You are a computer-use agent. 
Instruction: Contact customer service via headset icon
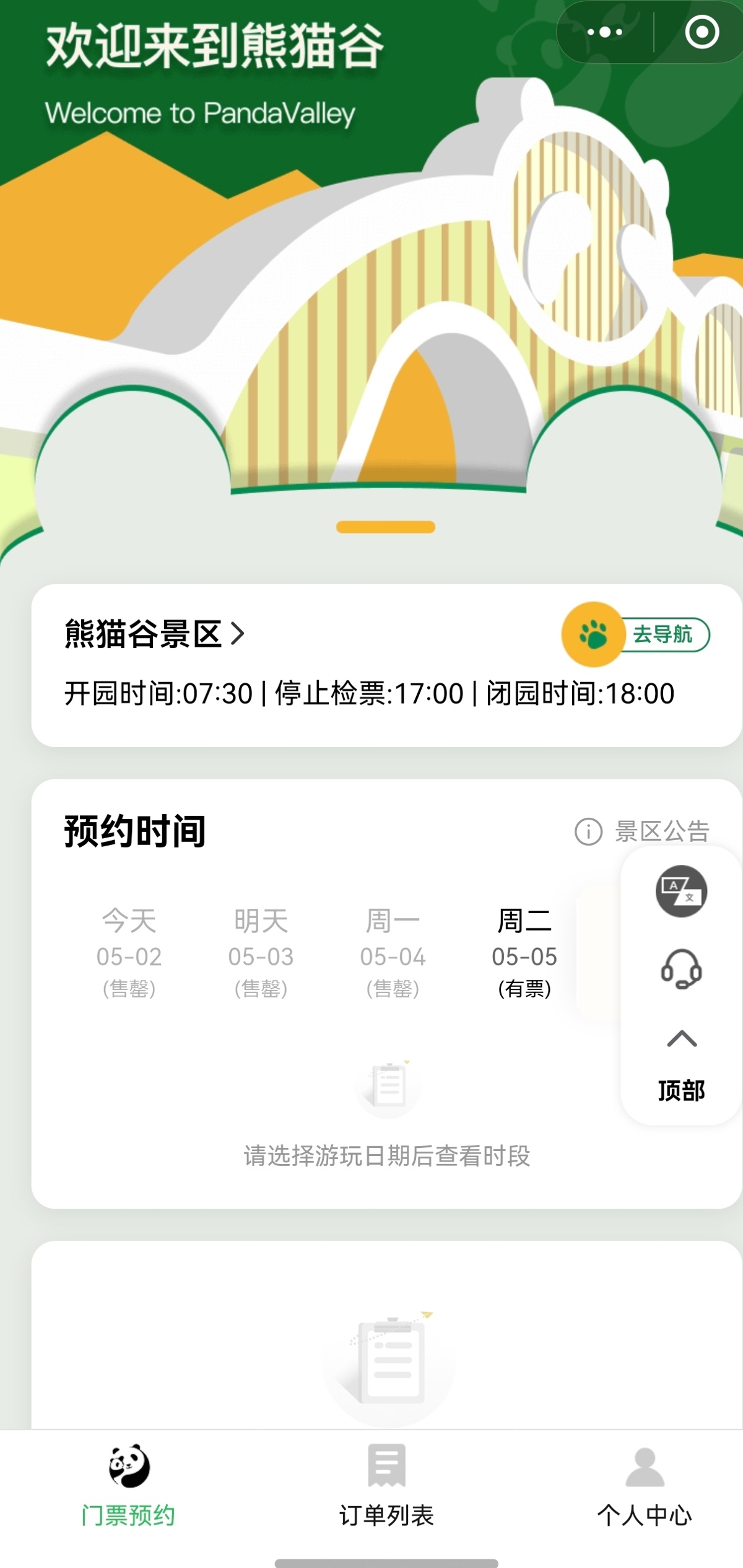pos(681,969)
